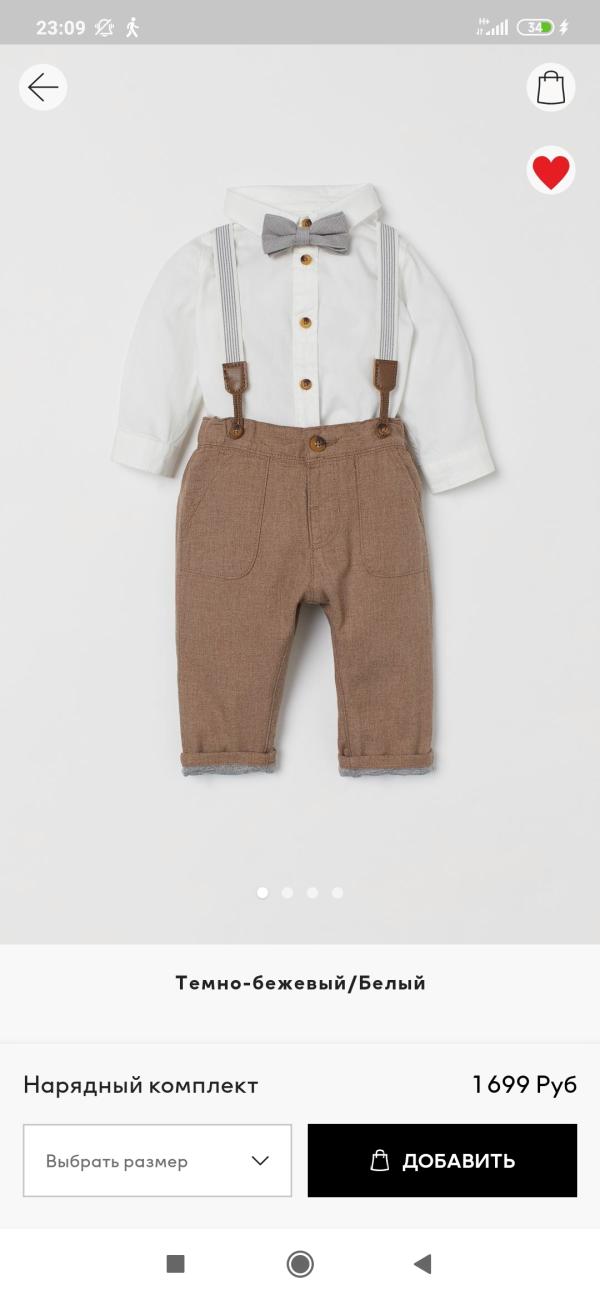Open the Выбрать размер size dropdown
The image size is (600, 1299).
point(158,1160)
